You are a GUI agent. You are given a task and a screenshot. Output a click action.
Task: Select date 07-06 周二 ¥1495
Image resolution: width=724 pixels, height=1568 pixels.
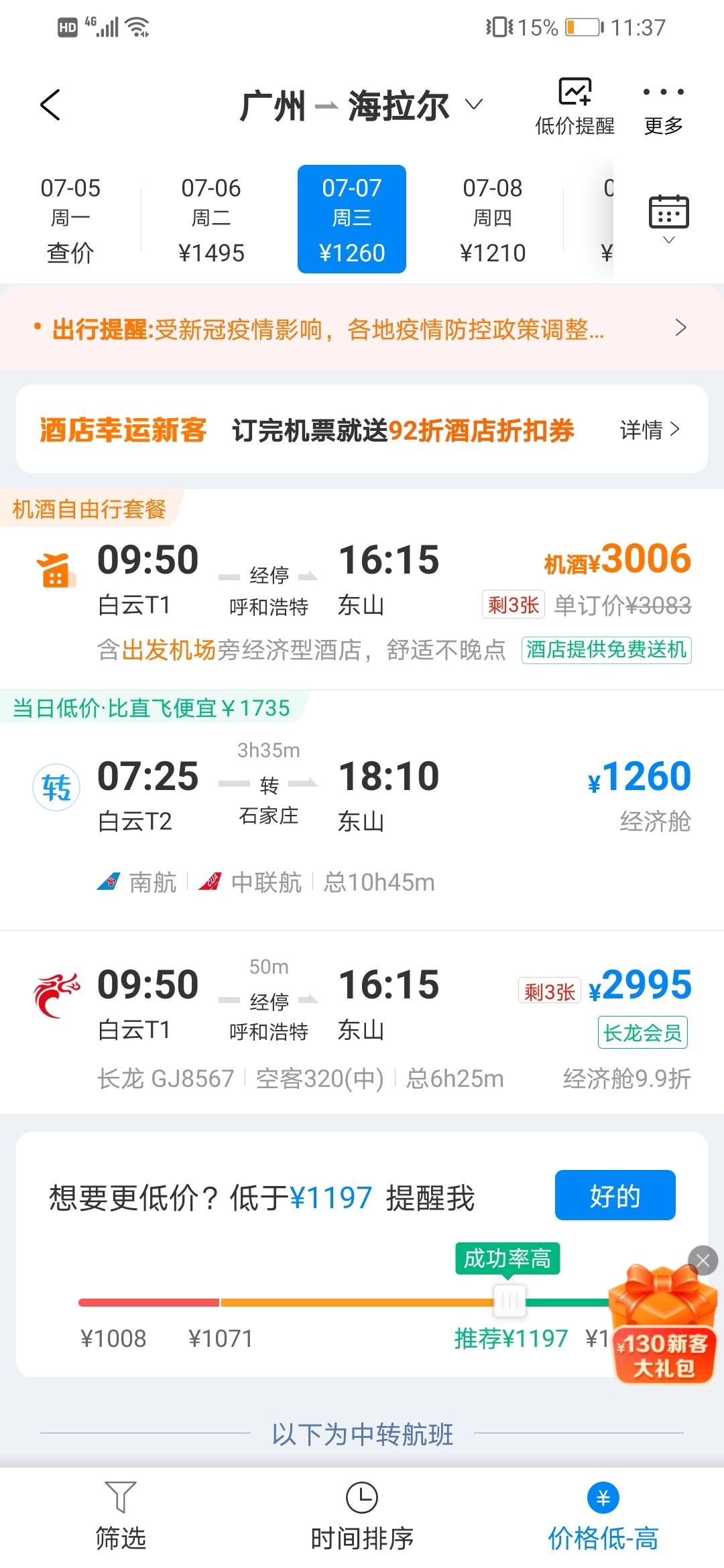point(211,219)
